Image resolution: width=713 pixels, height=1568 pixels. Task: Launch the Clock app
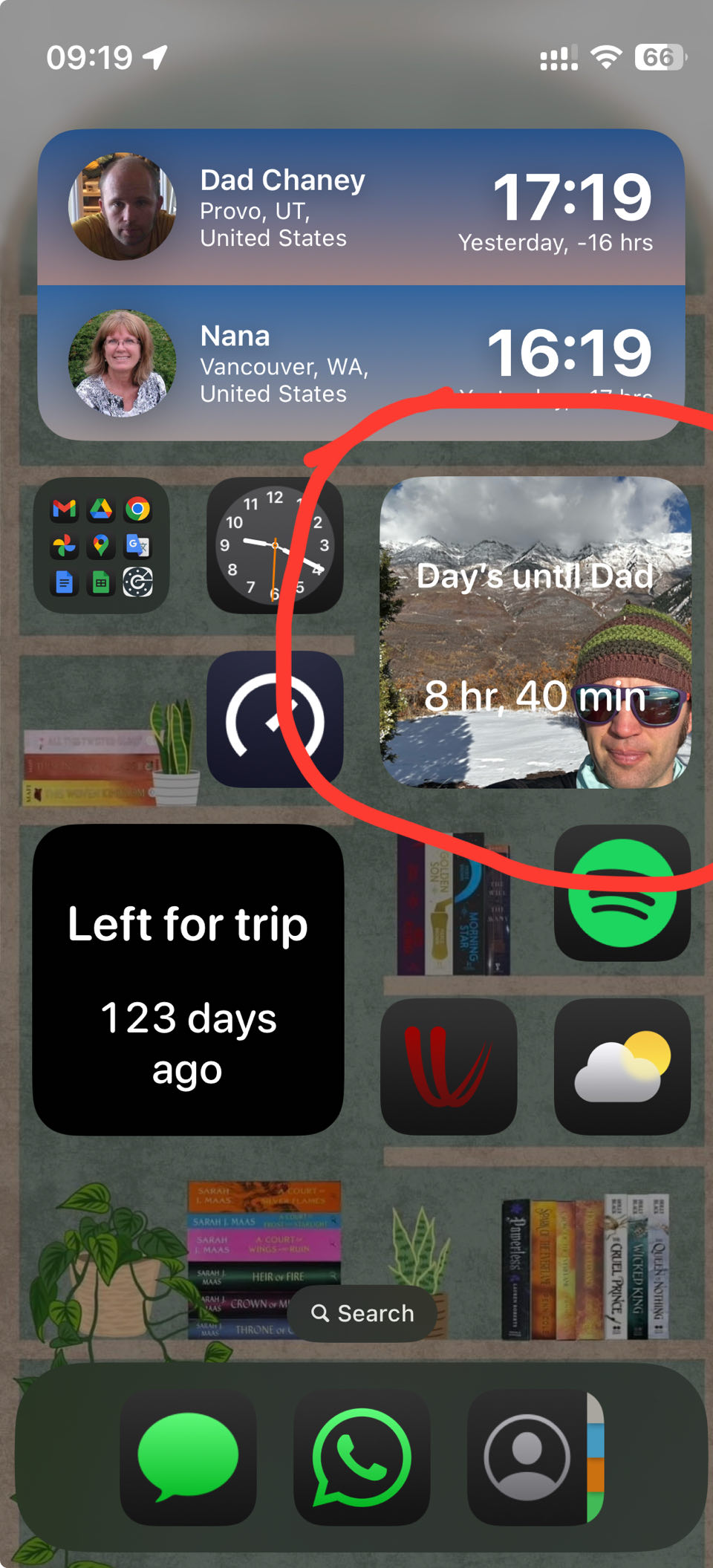coord(275,545)
